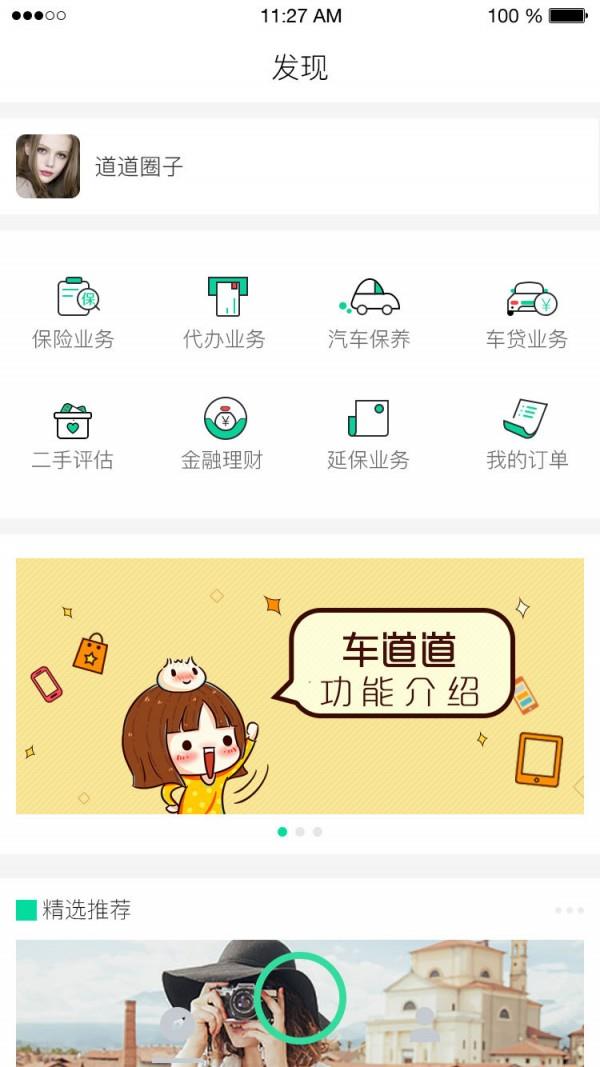Open 延保业务 extended warranty

[369, 434]
